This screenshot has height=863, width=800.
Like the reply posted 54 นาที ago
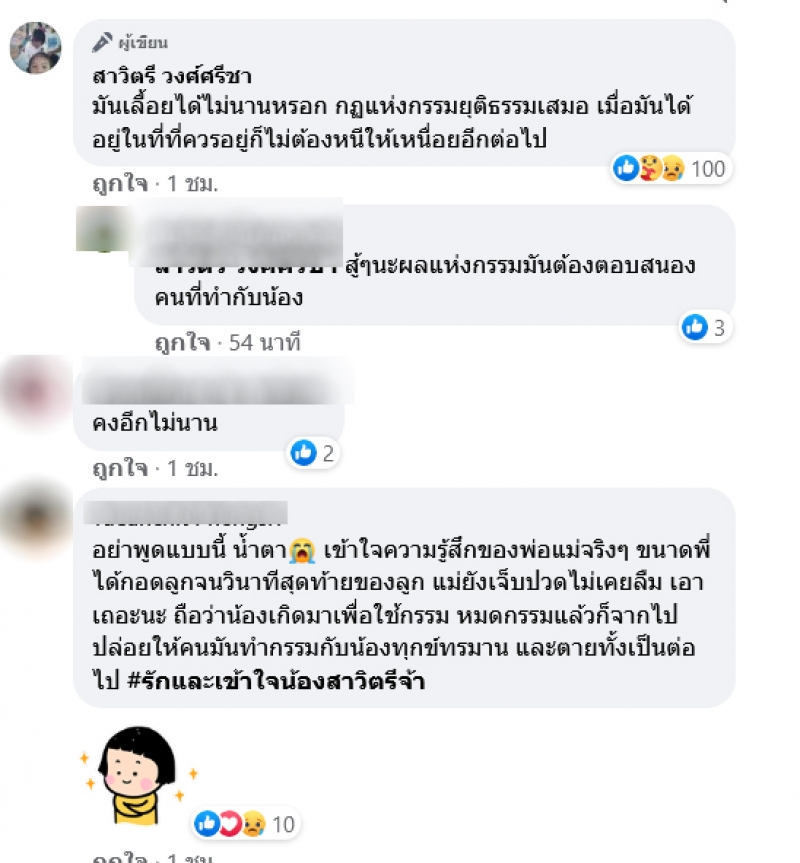tap(182, 343)
